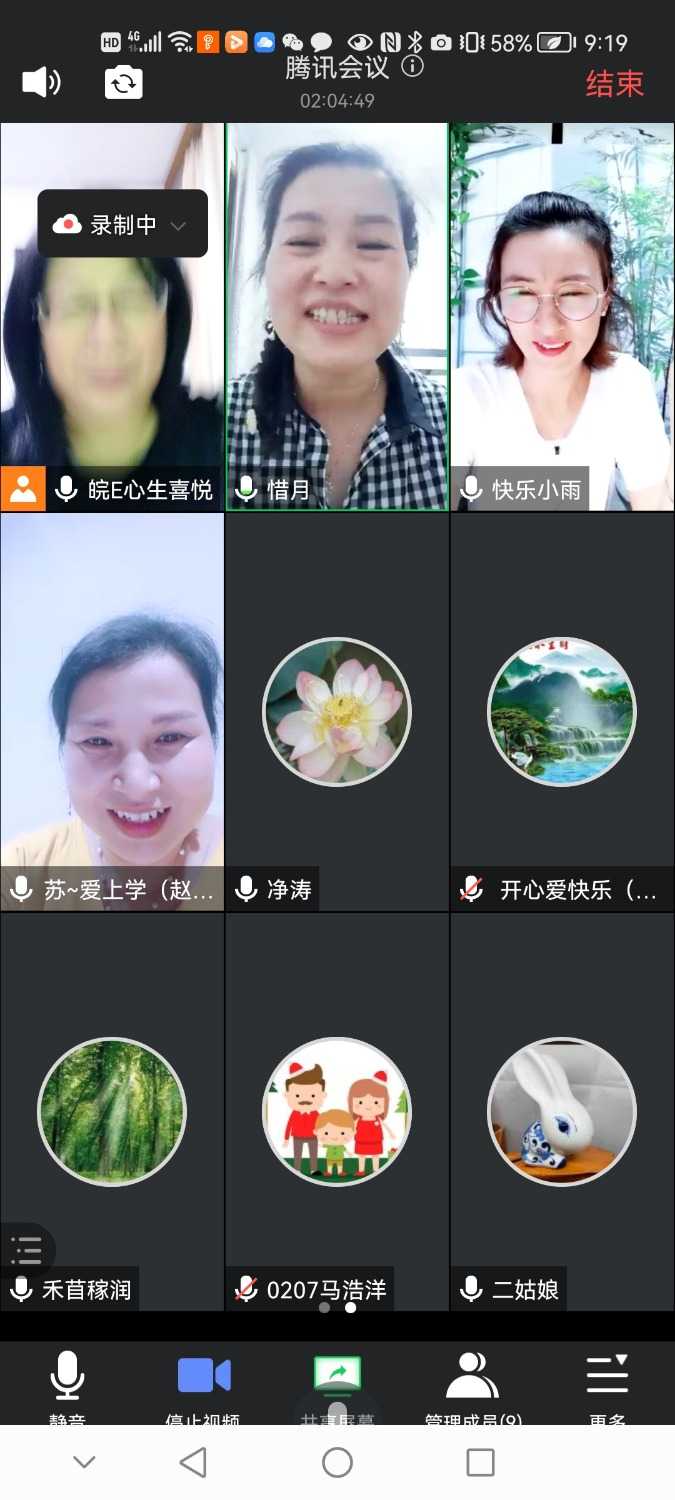Stop the video with 停止视频

tap(203, 1385)
